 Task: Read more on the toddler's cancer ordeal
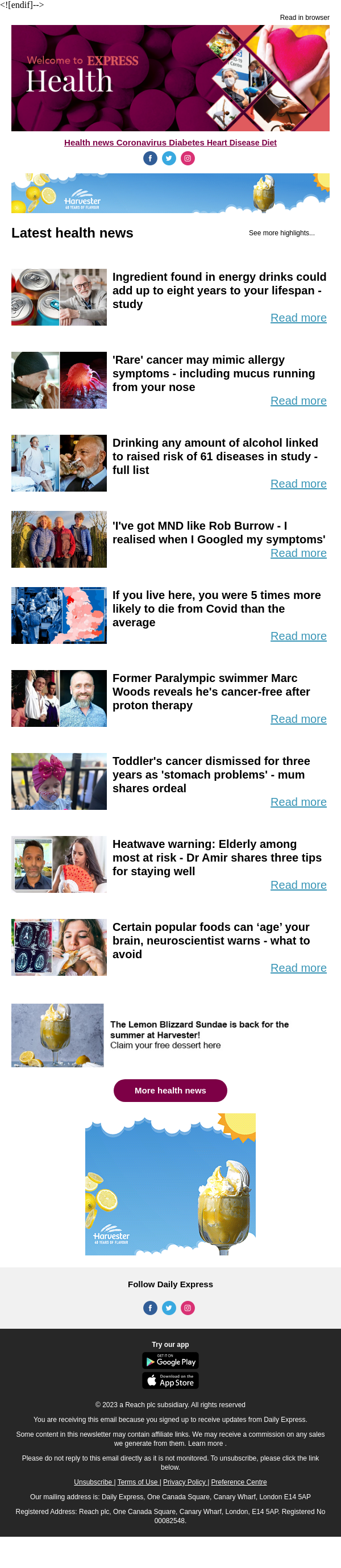tap(298, 802)
